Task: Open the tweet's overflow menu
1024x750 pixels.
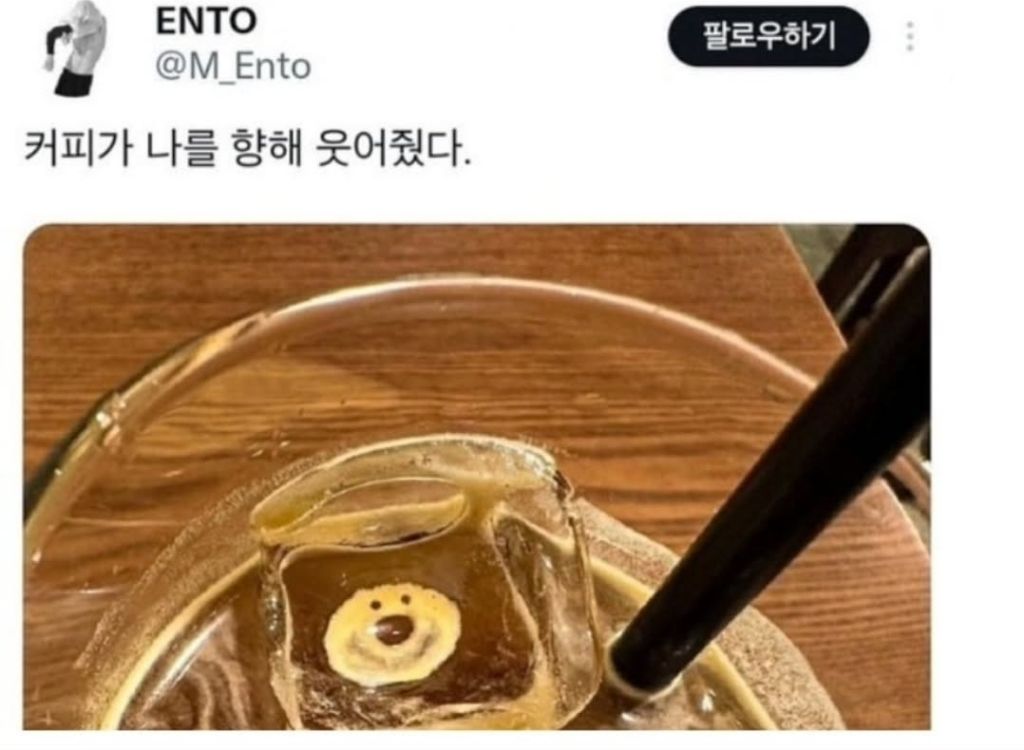Action: point(909,37)
